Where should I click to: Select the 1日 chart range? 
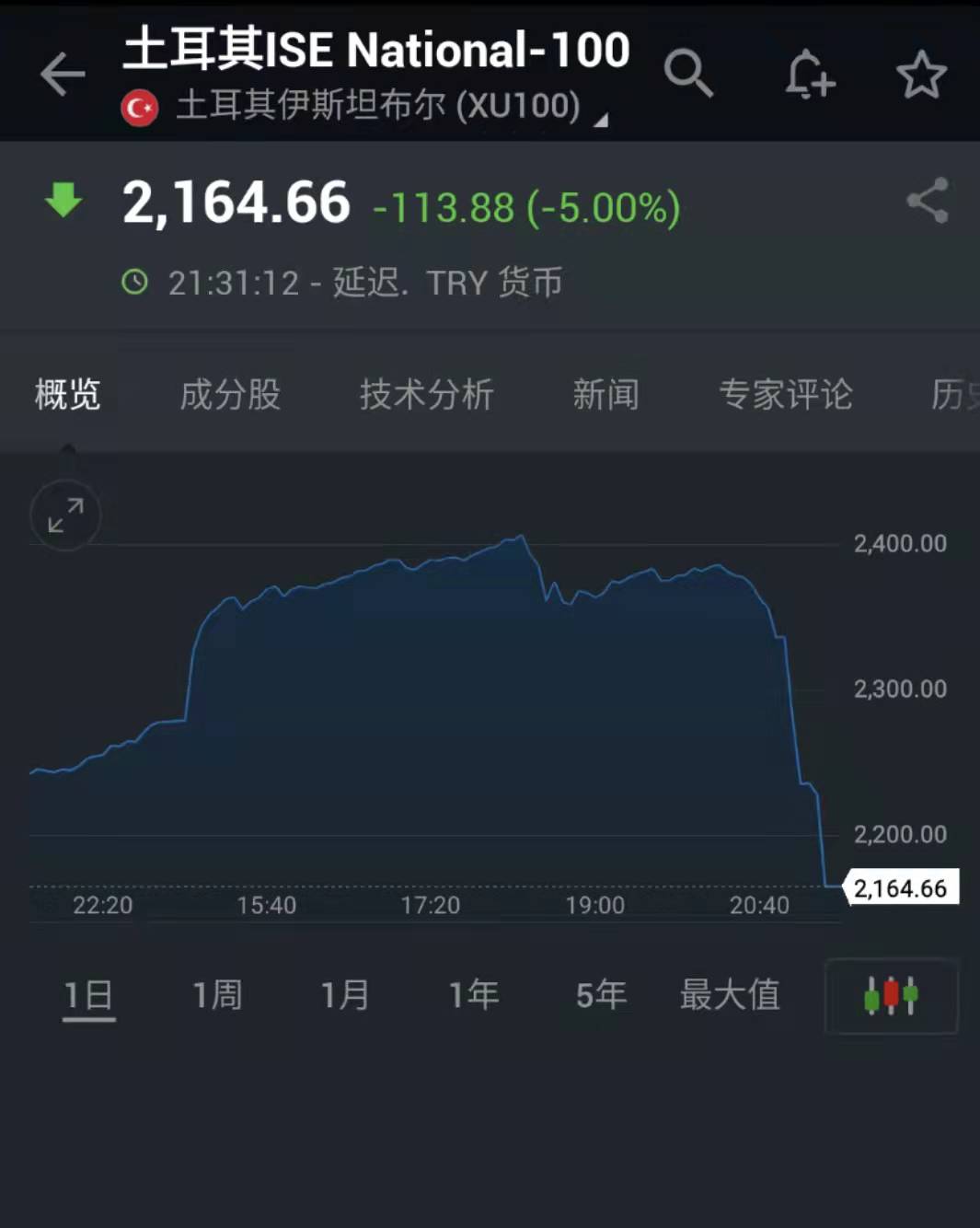88,996
